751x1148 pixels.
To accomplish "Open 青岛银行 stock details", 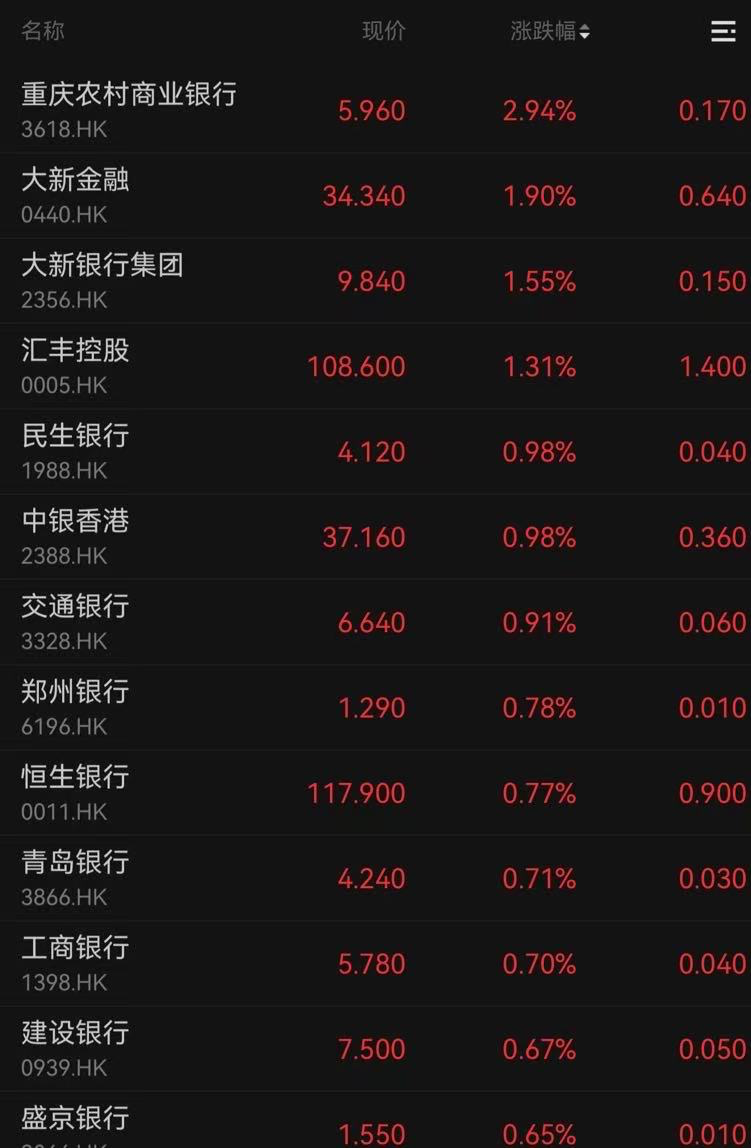I will [x=76, y=877].
